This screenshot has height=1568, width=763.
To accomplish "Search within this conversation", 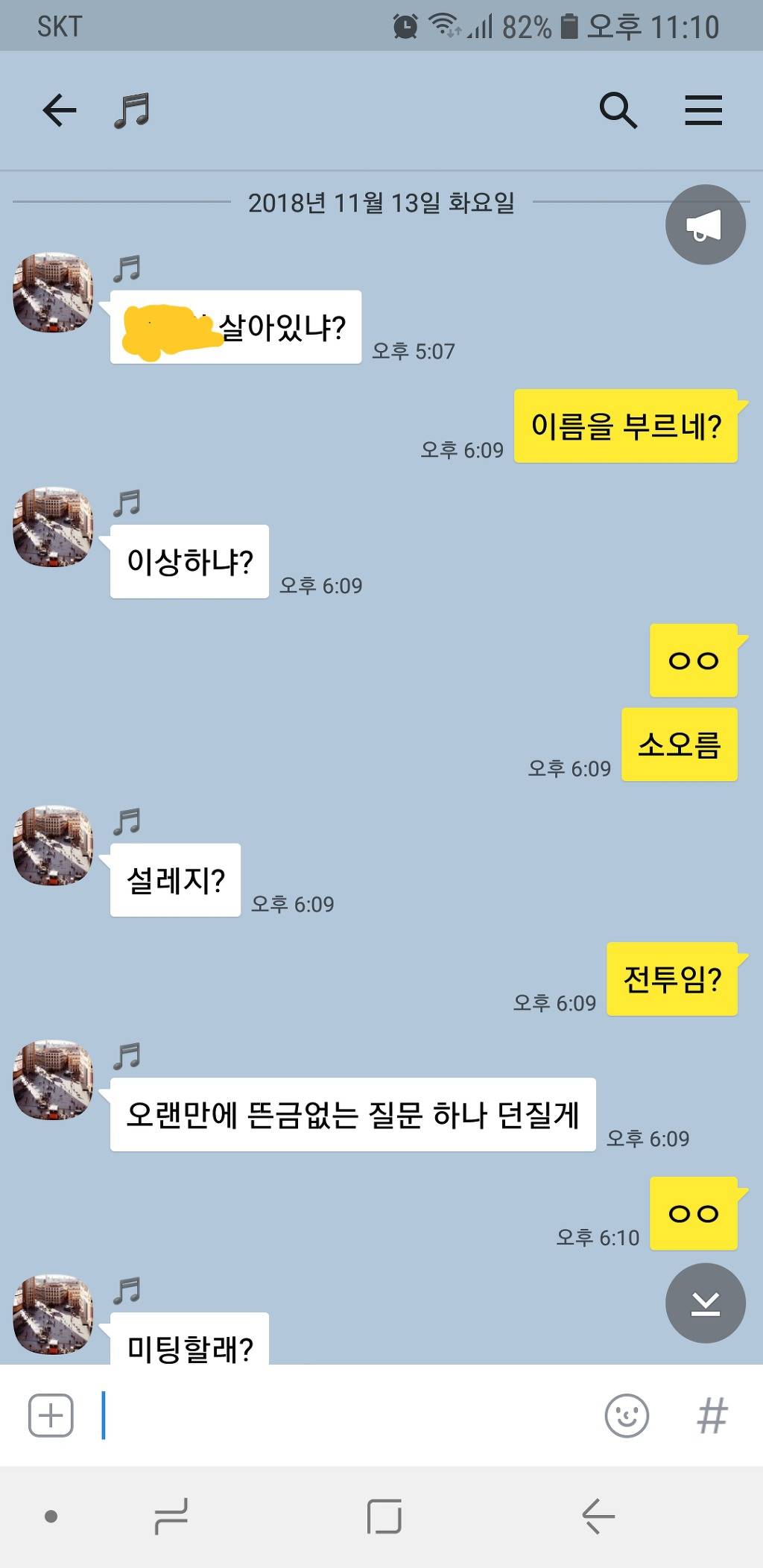I will [x=618, y=111].
